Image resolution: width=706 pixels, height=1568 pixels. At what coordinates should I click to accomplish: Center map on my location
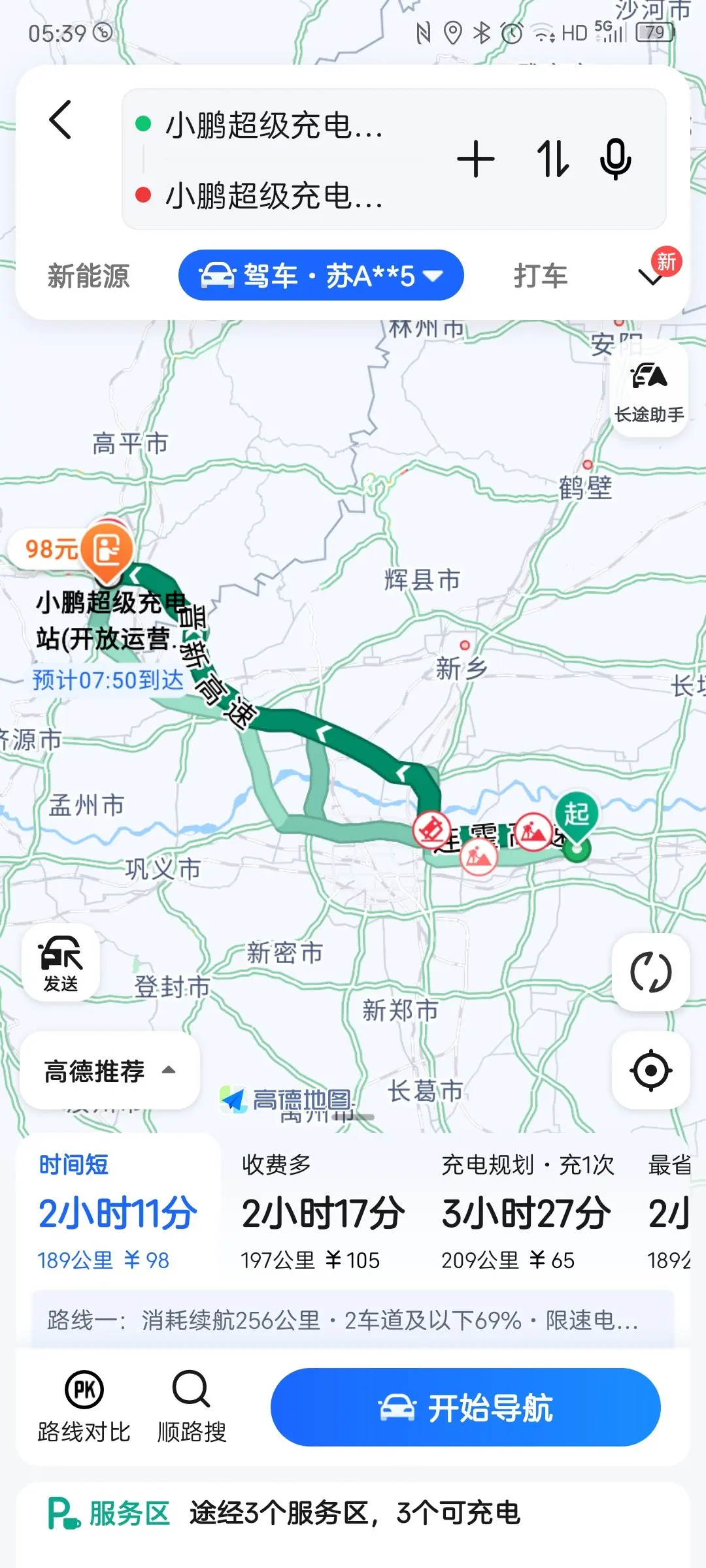(x=650, y=1071)
